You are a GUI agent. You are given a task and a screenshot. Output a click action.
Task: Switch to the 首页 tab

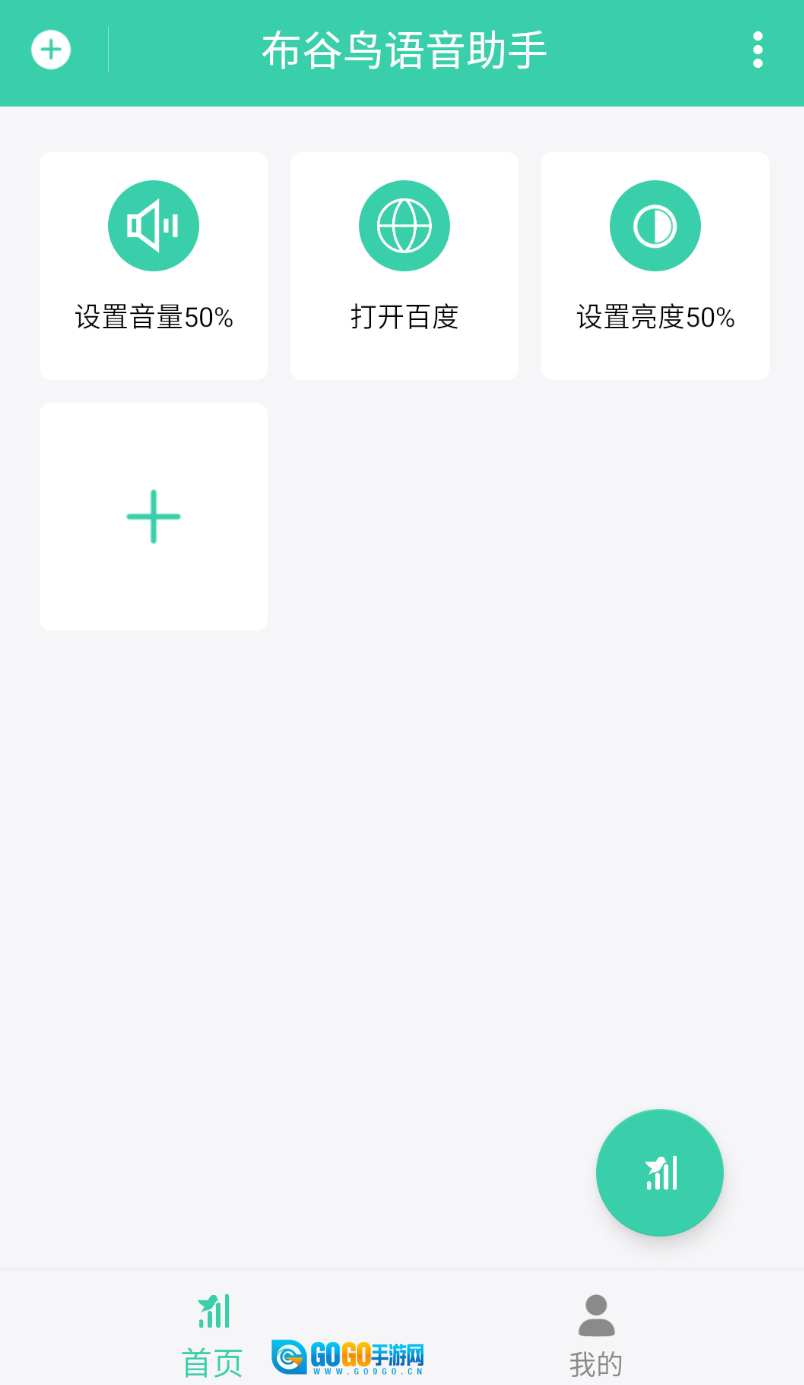(213, 1334)
